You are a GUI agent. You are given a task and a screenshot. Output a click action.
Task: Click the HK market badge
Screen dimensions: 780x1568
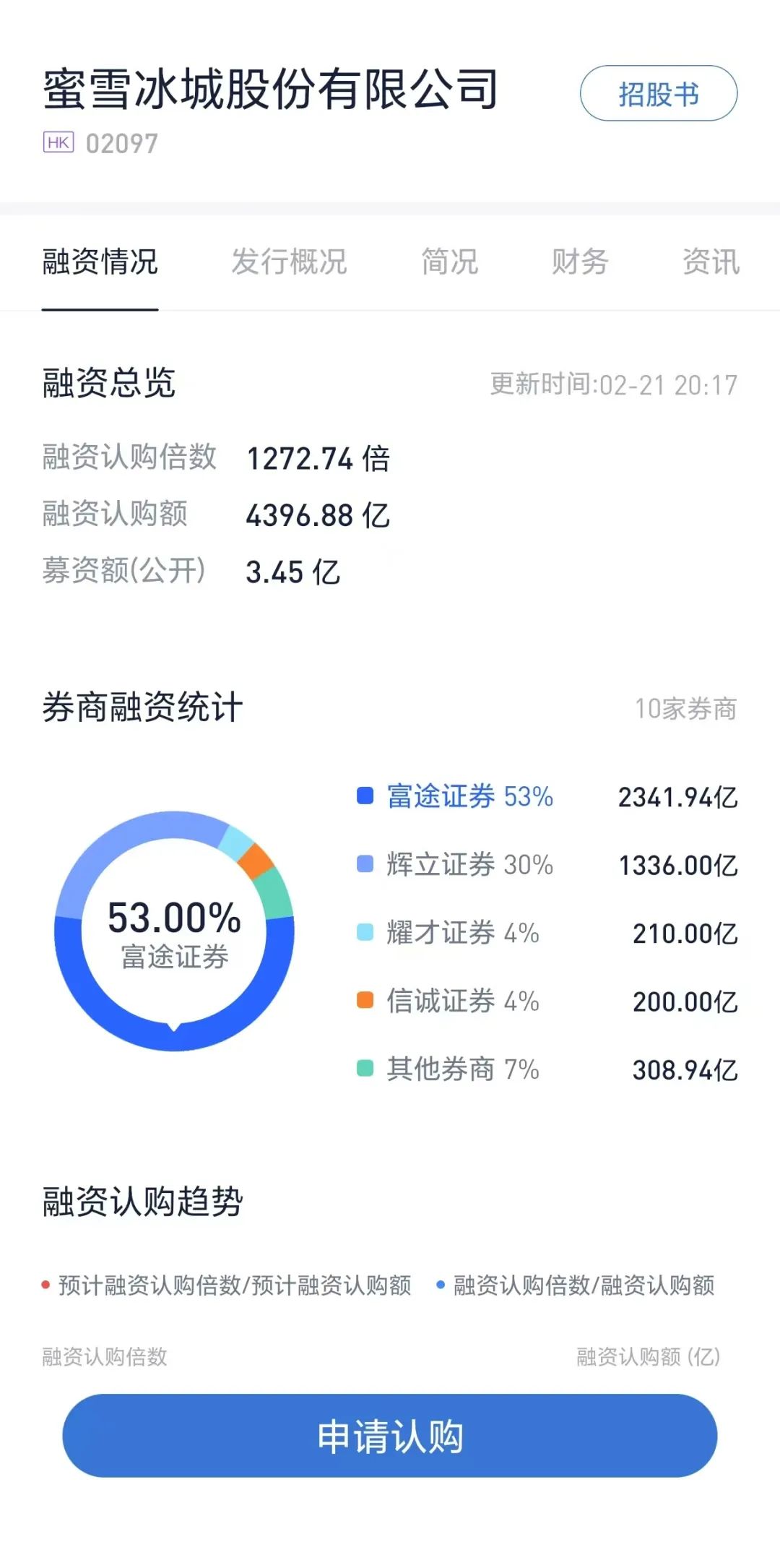point(60,143)
